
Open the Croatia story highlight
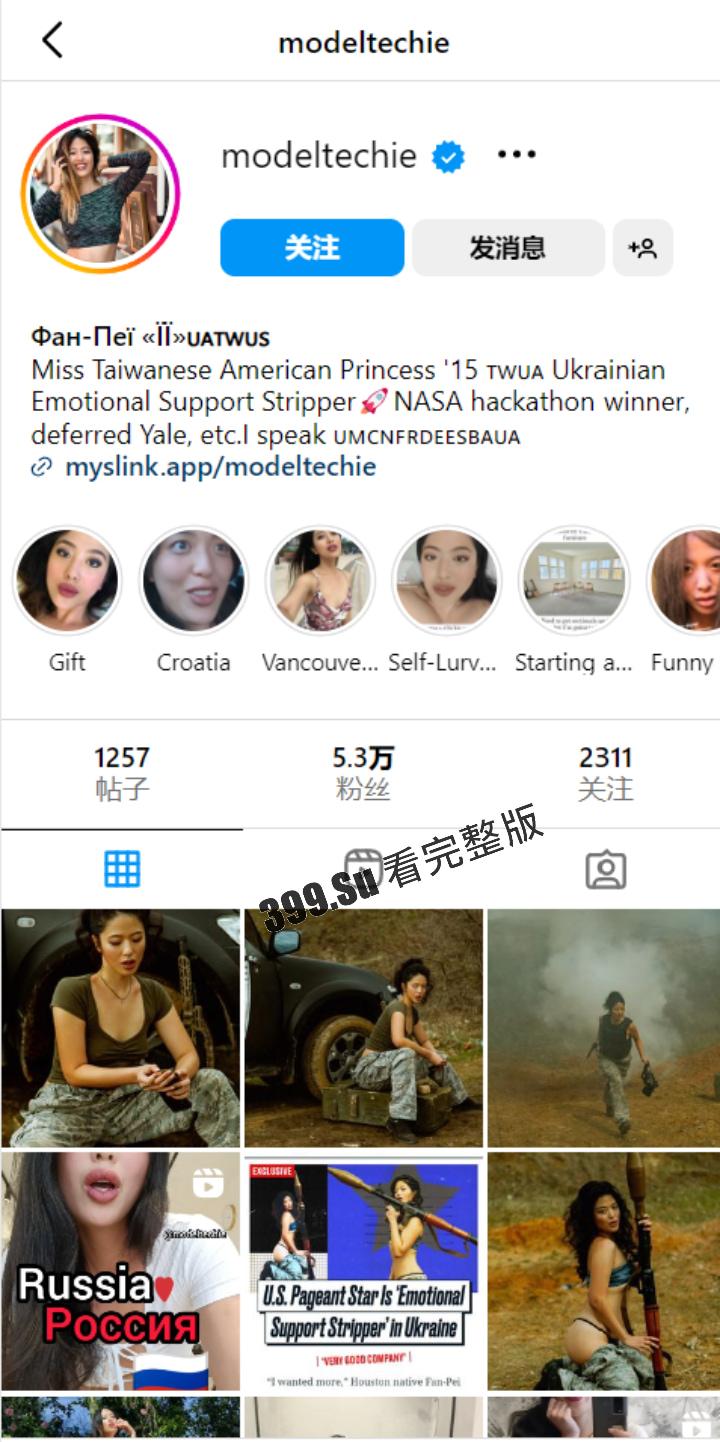pyautogui.click(x=193, y=582)
